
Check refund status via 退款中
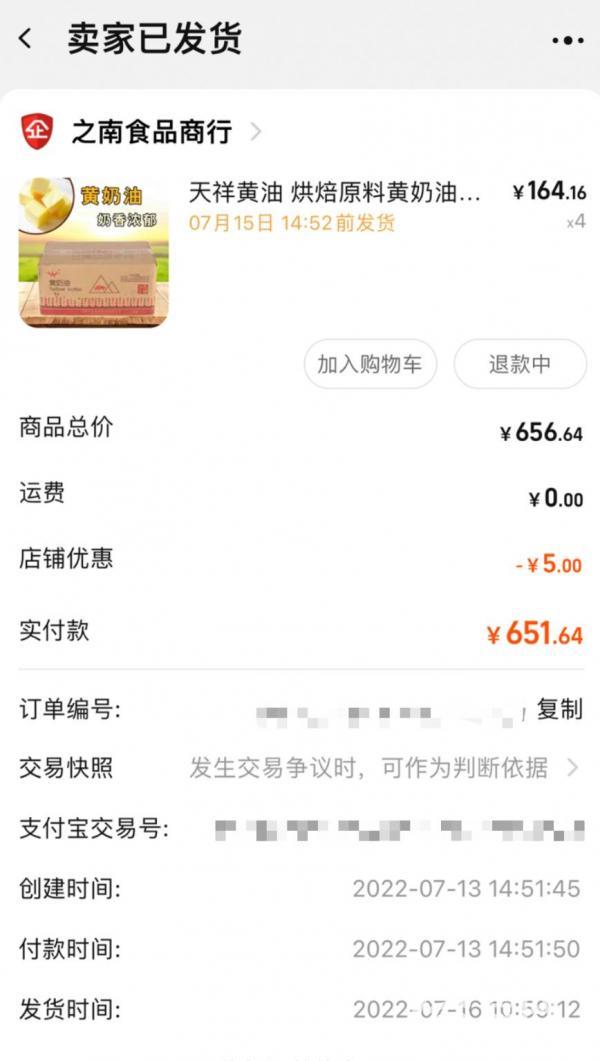[519, 364]
